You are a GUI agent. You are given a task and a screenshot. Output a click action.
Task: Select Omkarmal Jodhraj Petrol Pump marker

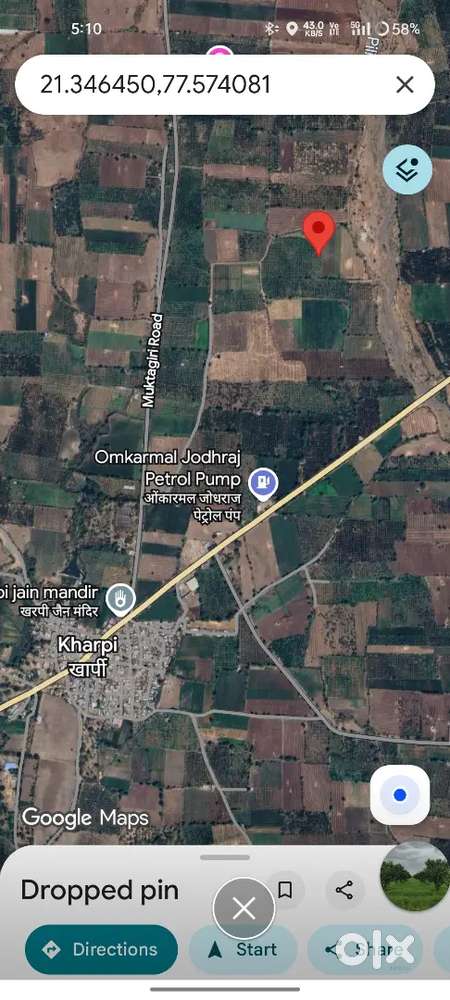263,485
